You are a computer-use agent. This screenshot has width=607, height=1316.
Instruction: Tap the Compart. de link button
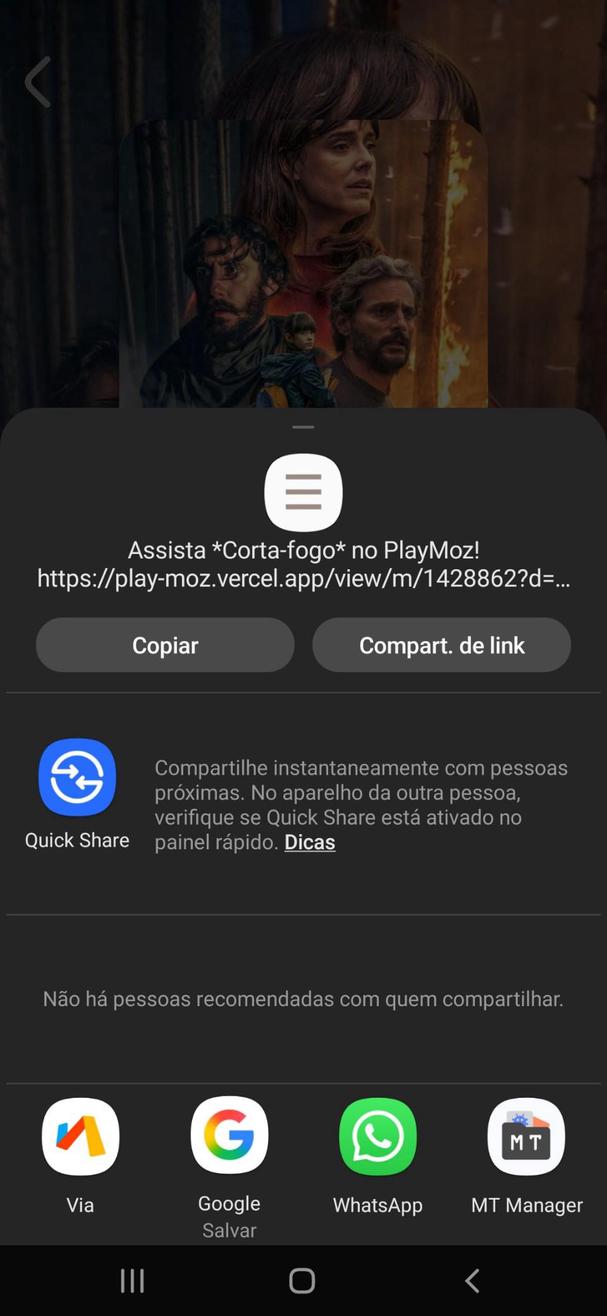[441, 645]
